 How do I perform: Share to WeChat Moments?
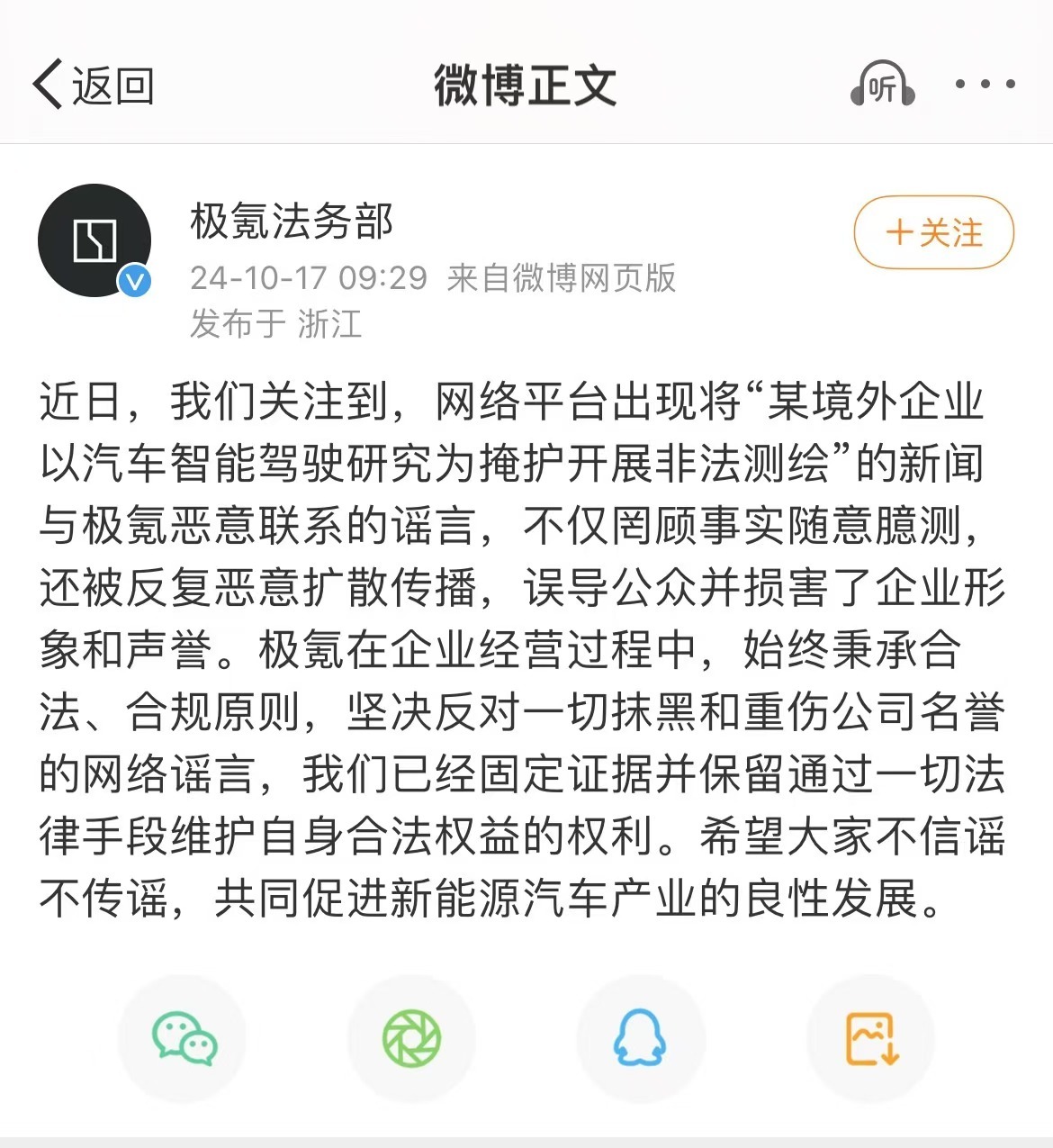(411, 1038)
